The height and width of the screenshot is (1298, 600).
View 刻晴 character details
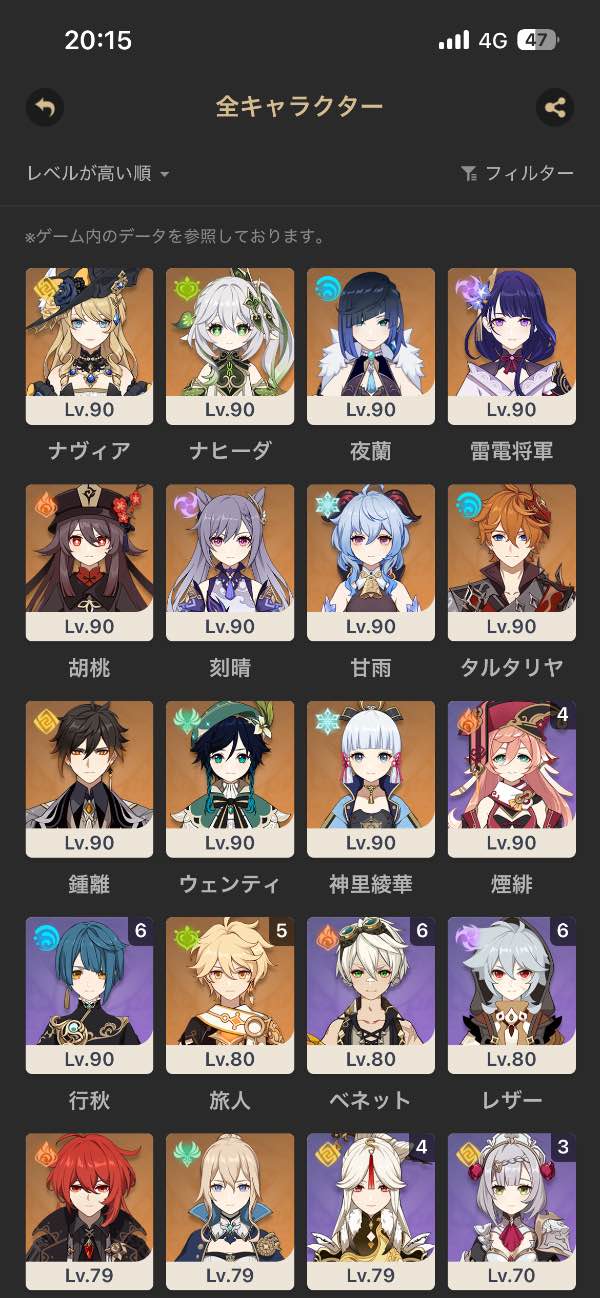pyautogui.click(x=230, y=562)
